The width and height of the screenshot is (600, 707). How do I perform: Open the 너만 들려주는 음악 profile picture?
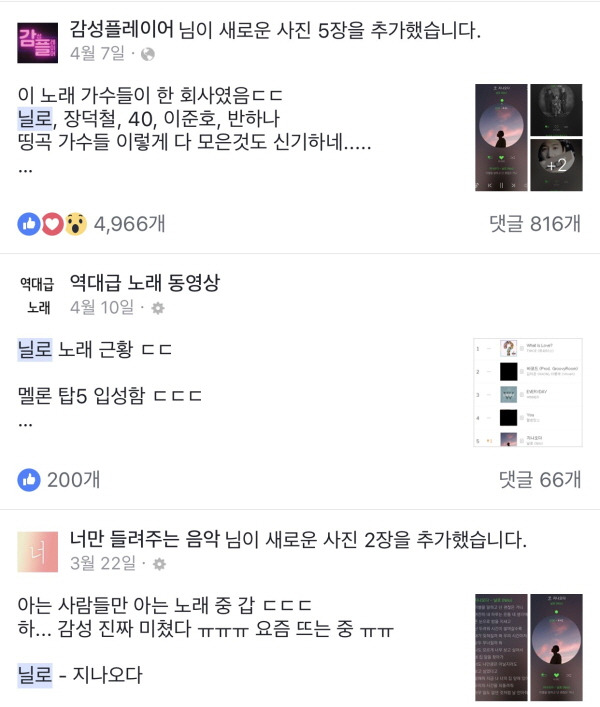coord(37,552)
